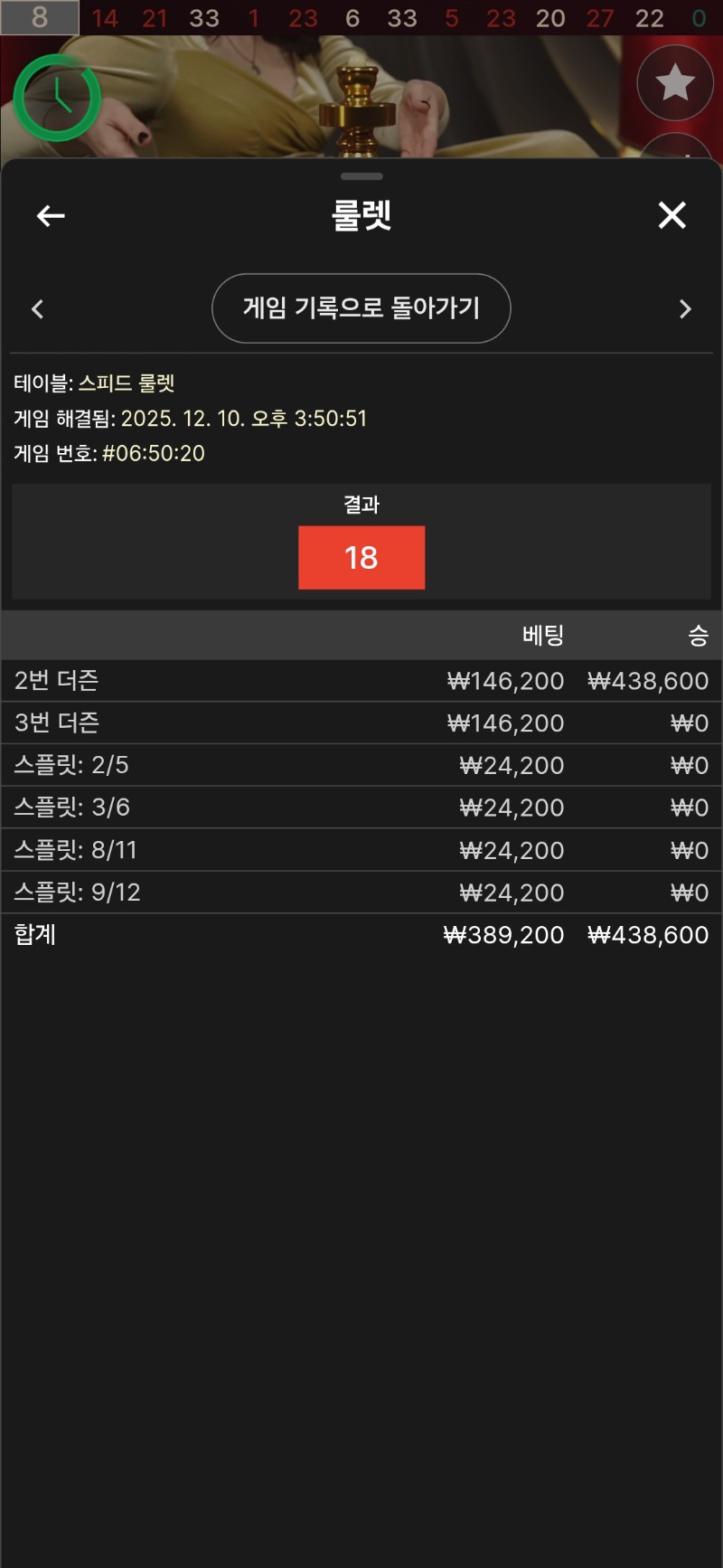Select the 승 column header
The width and height of the screenshot is (723, 1568).
pyautogui.click(x=697, y=636)
